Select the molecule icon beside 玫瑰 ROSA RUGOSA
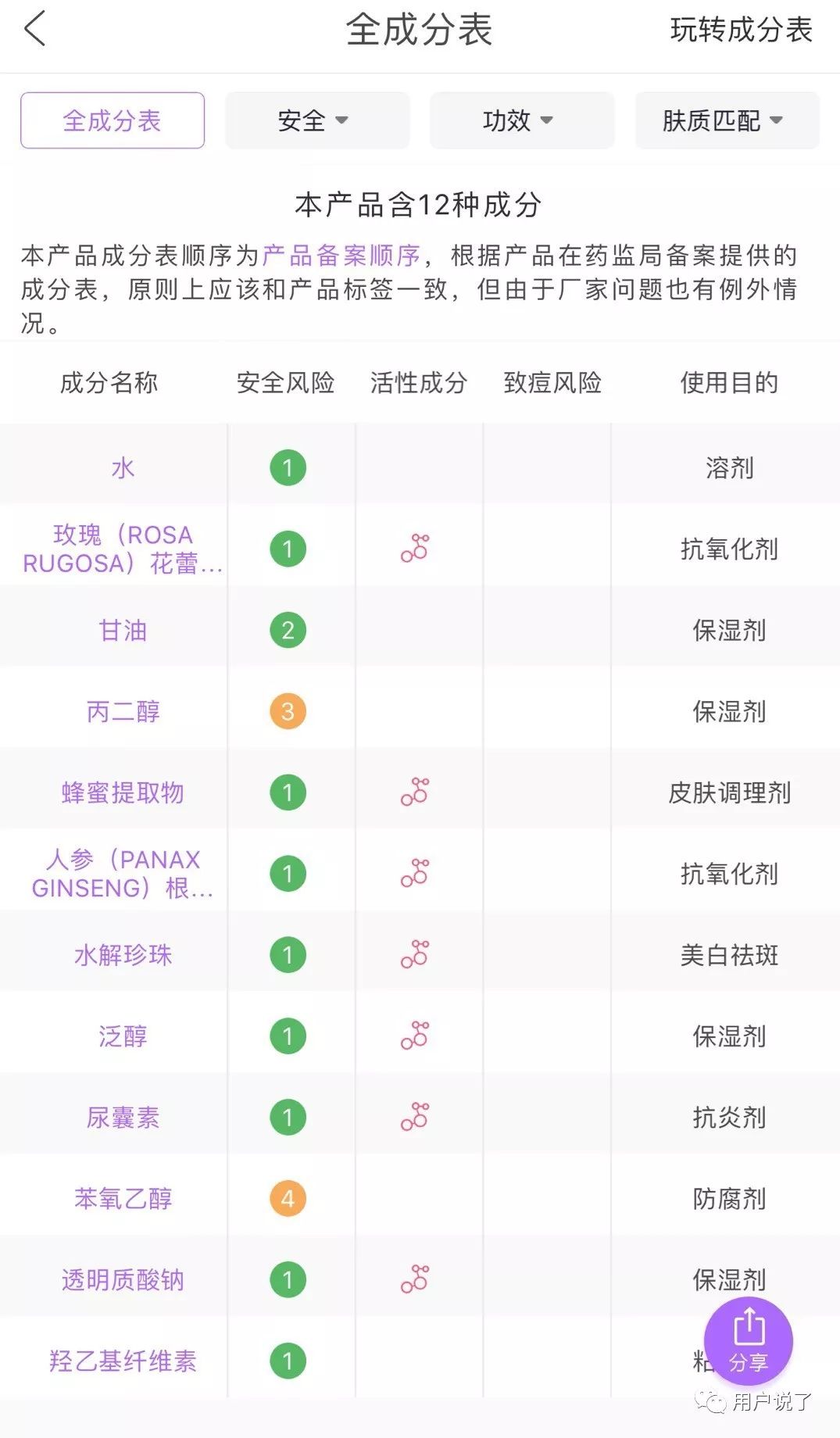Viewport: 840px width, 1438px height. (x=415, y=549)
